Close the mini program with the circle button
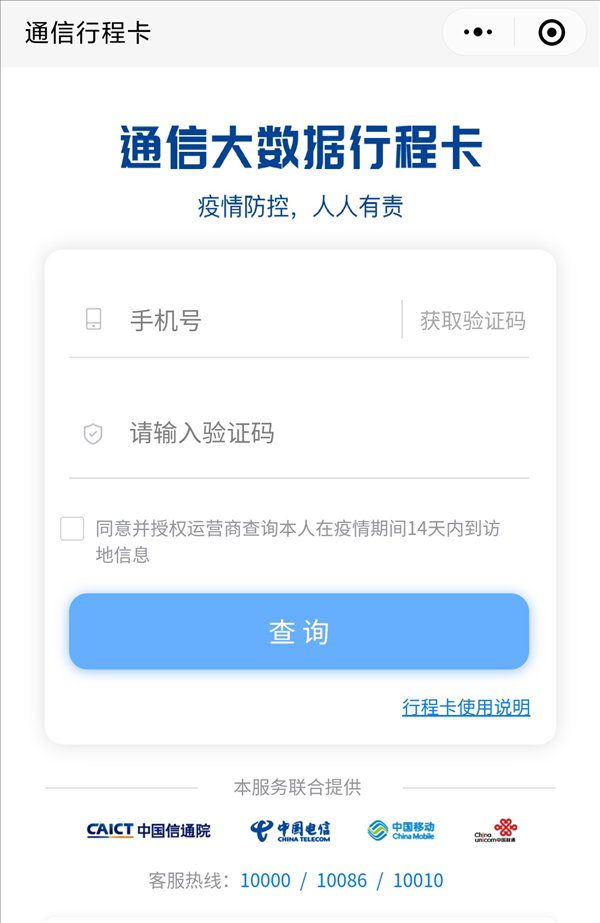Viewport: 600px width, 923px height. pyautogui.click(x=551, y=33)
